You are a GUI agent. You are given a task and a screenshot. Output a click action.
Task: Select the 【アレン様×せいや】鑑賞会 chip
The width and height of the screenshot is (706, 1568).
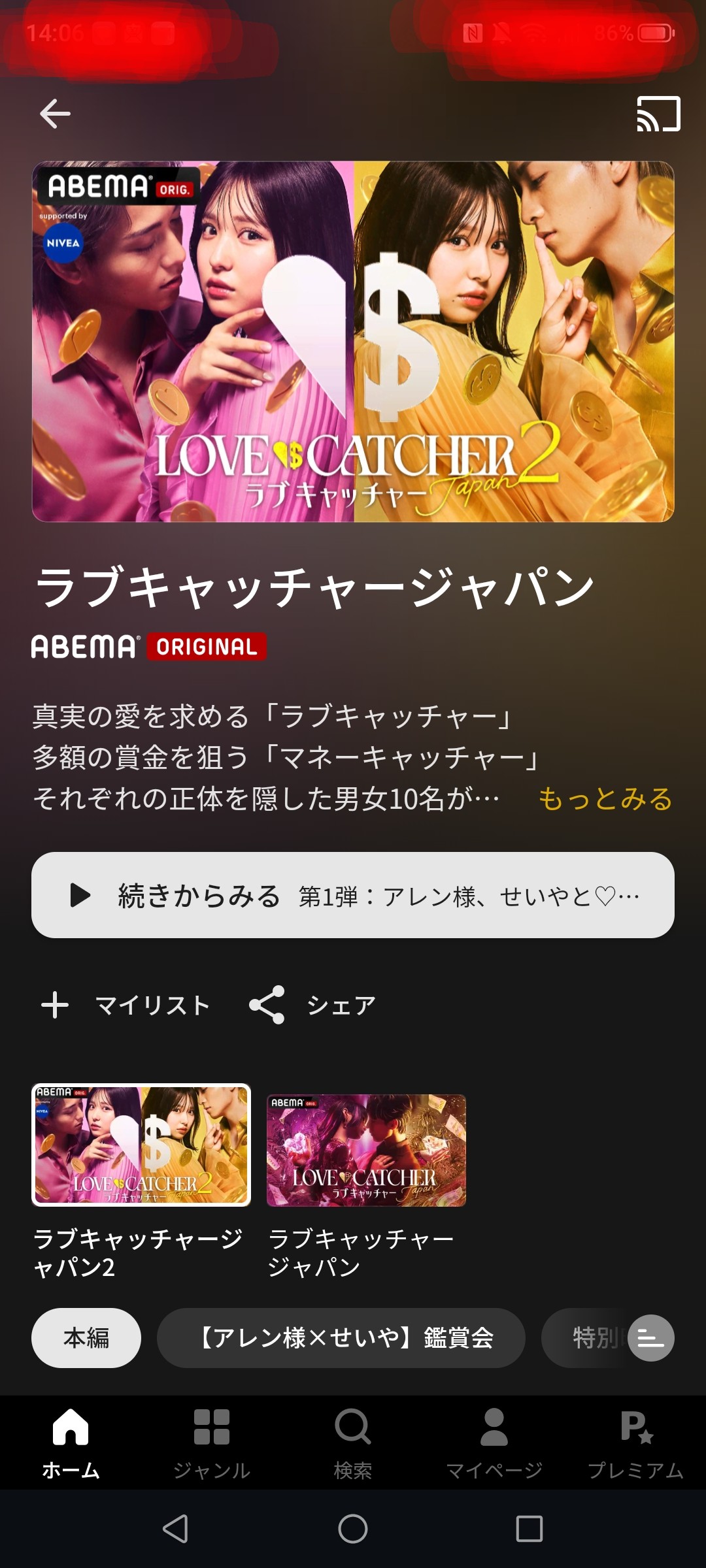point(341,1337)
